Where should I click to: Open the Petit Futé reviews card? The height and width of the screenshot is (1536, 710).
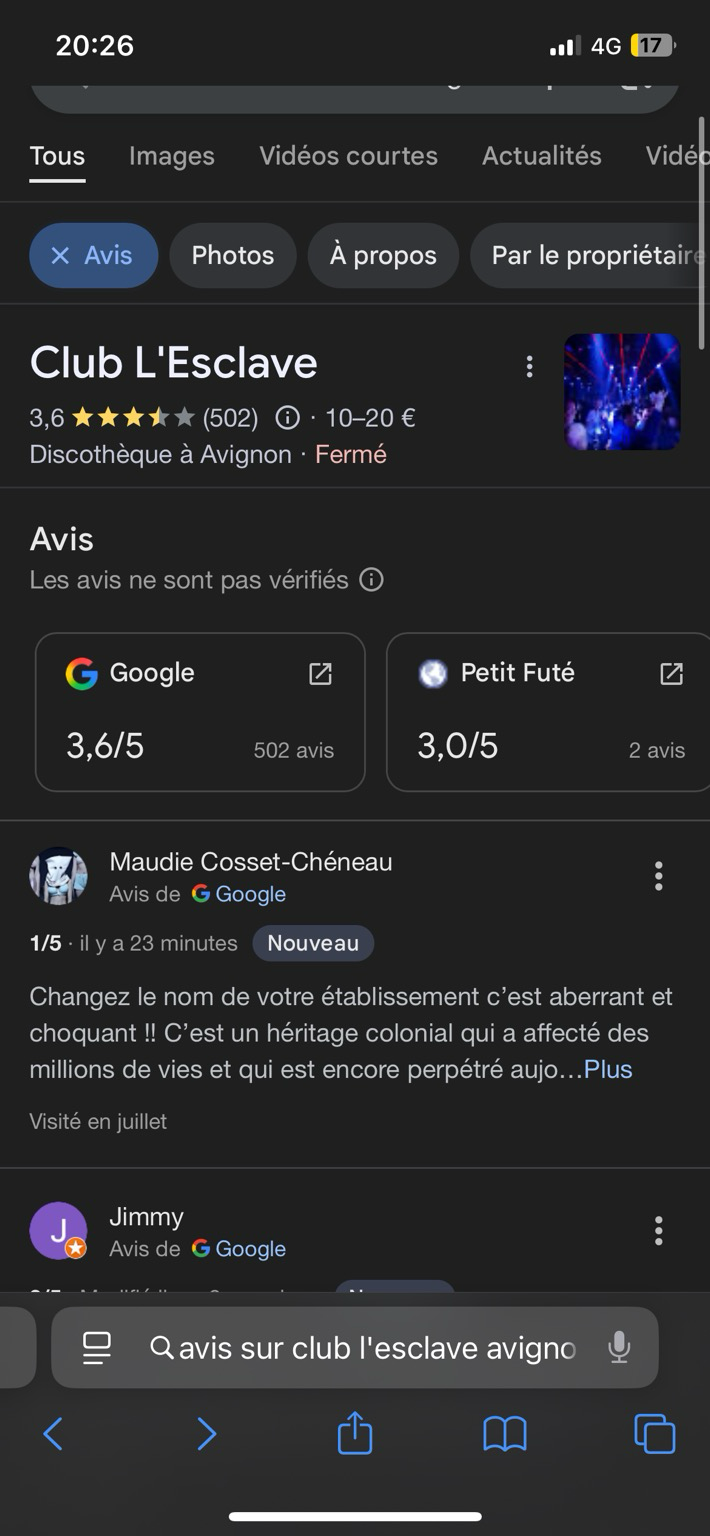click(x=550, y=711)
